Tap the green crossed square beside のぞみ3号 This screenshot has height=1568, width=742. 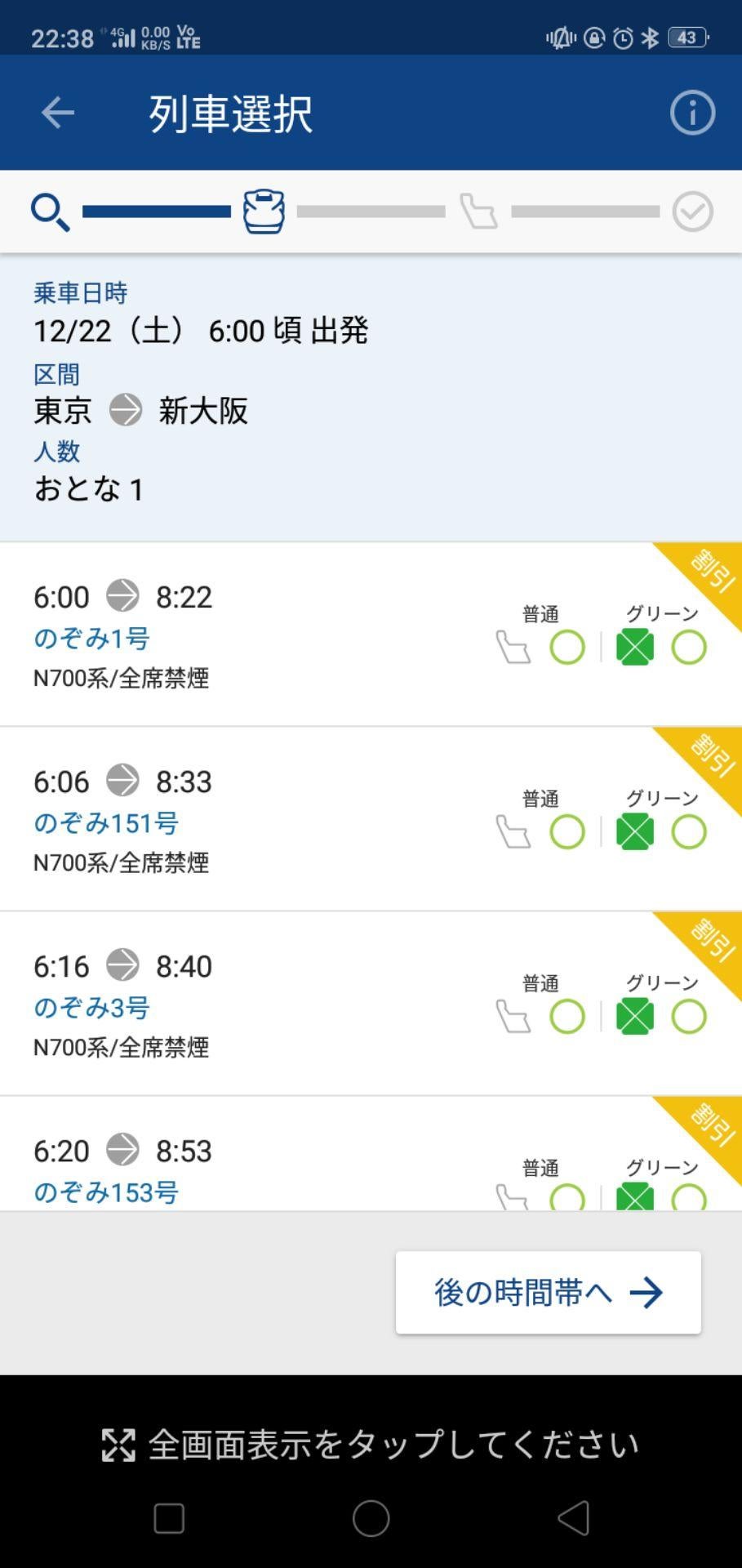pyautogui.click(x=635, y=1016)
